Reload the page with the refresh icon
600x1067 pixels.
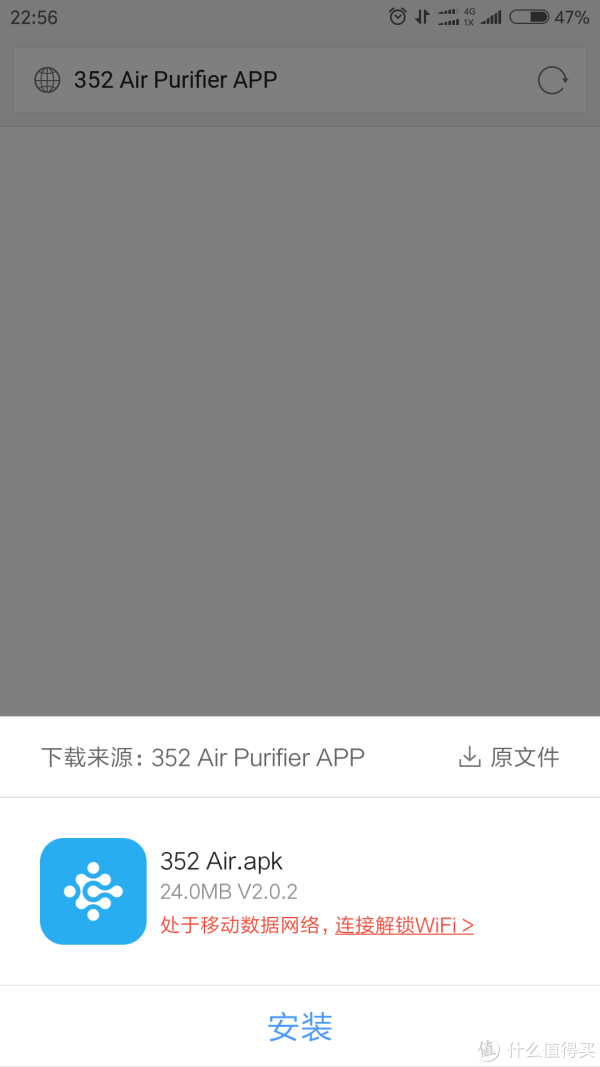pos(552,80)
